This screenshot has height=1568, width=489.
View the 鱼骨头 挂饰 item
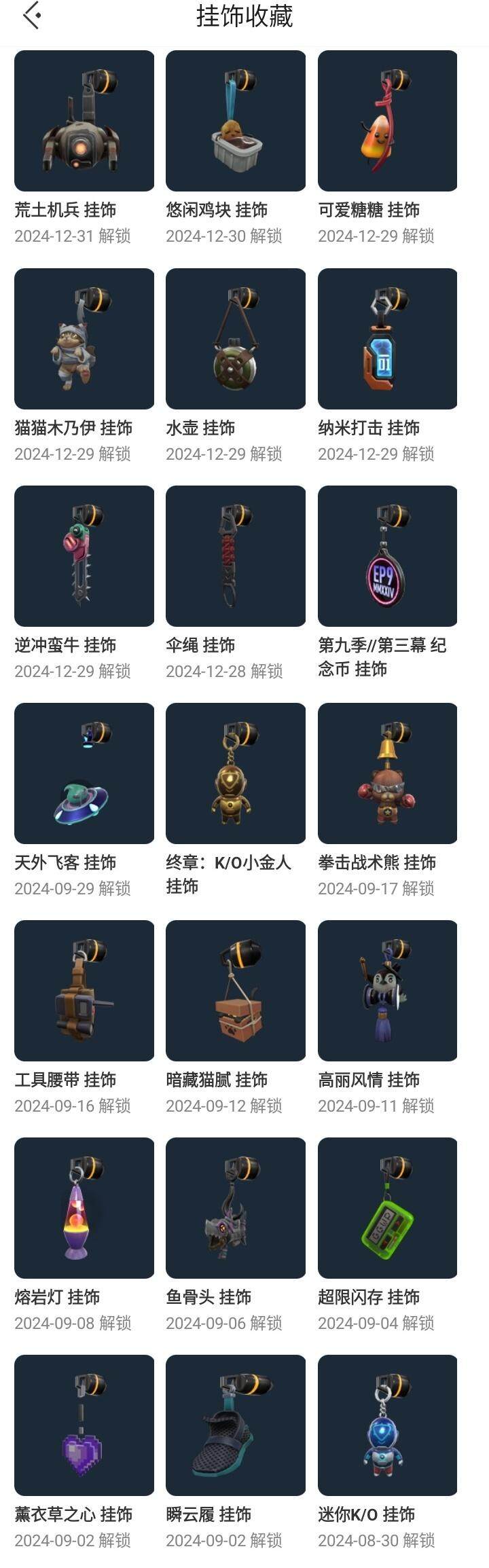[236, 1207]
